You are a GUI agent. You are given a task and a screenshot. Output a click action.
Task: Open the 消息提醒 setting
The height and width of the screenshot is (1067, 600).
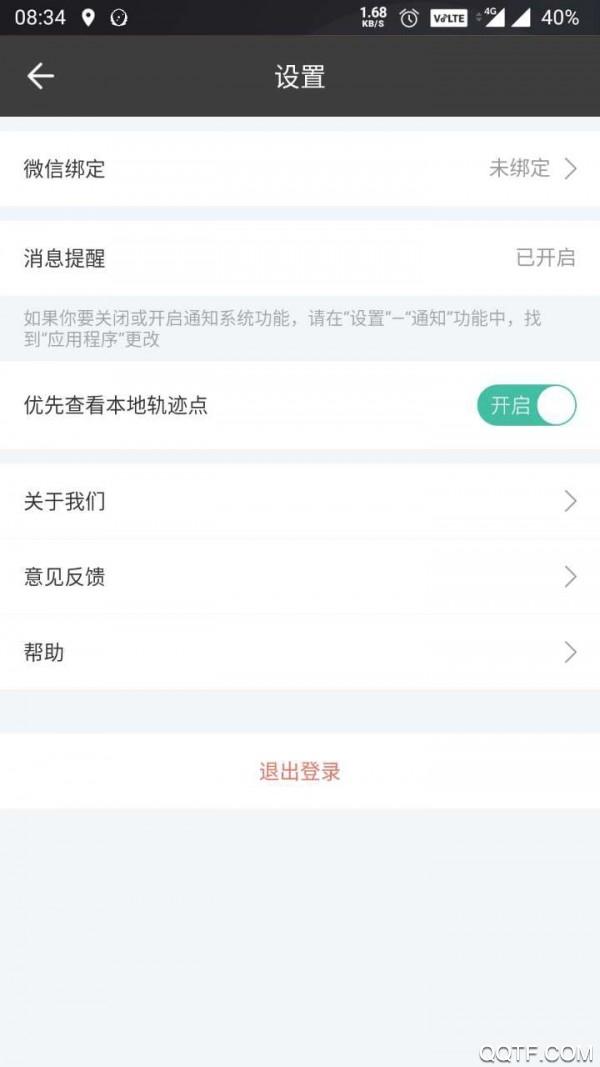coord(300,258)
